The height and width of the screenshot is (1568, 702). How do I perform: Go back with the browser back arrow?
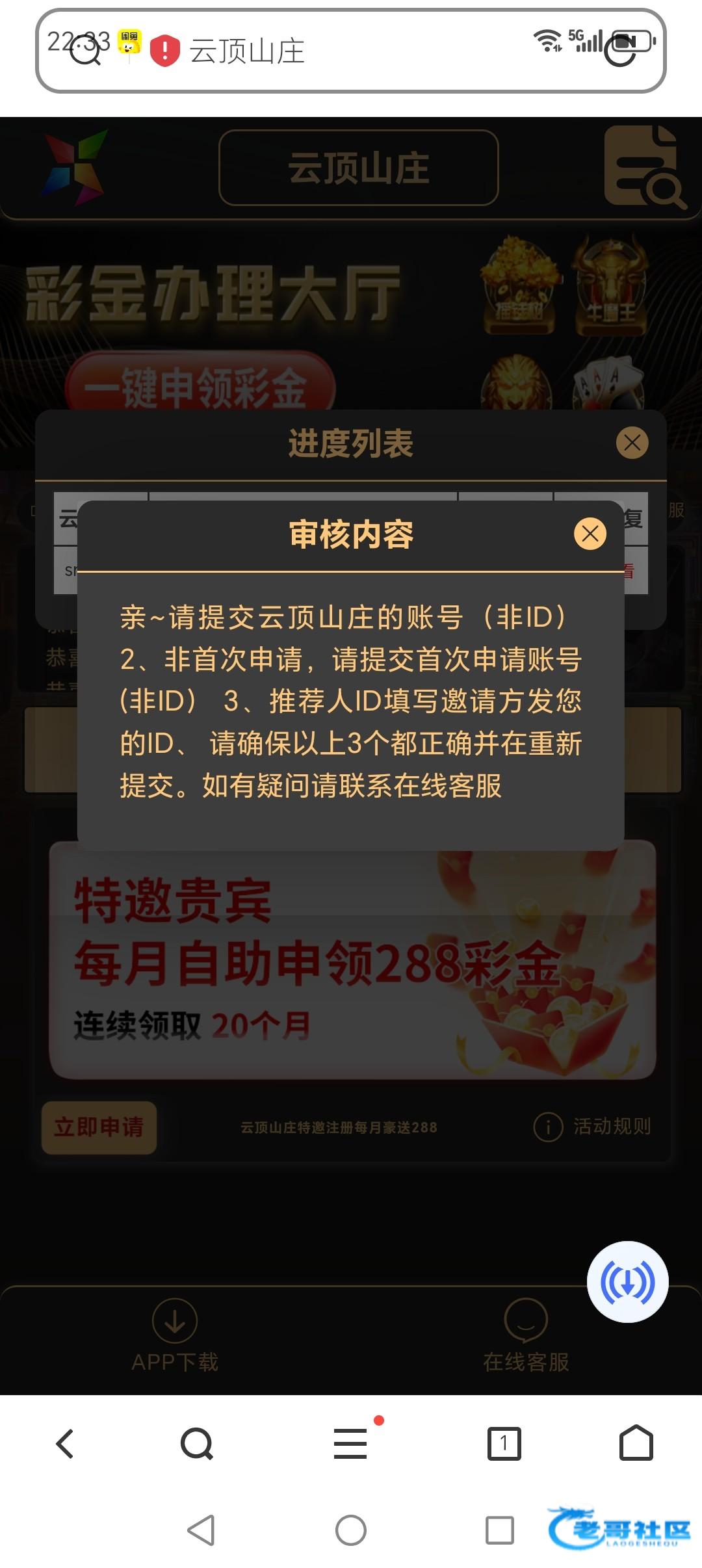(65, 1444)
